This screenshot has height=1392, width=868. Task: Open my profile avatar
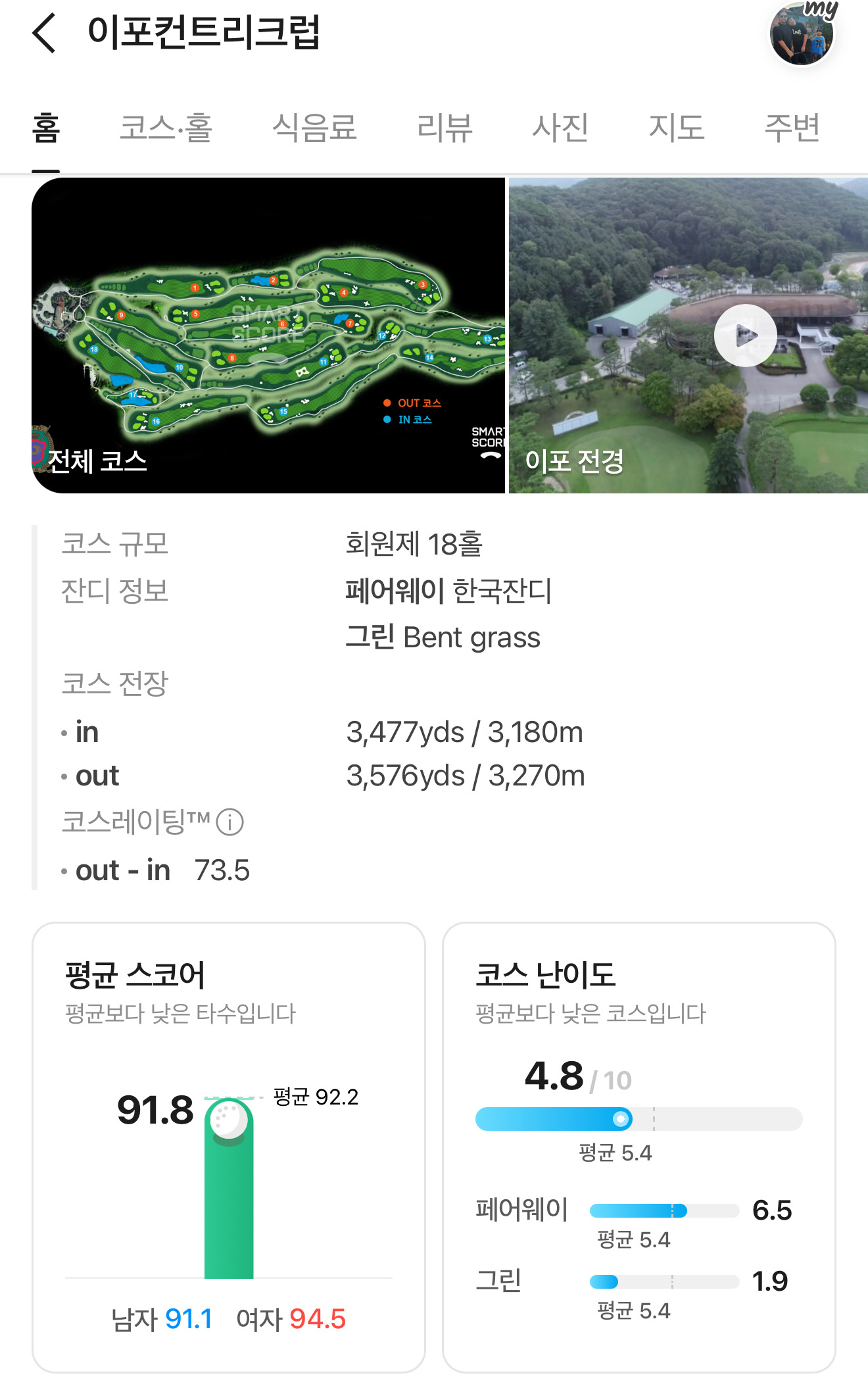(x=802, y=34)
